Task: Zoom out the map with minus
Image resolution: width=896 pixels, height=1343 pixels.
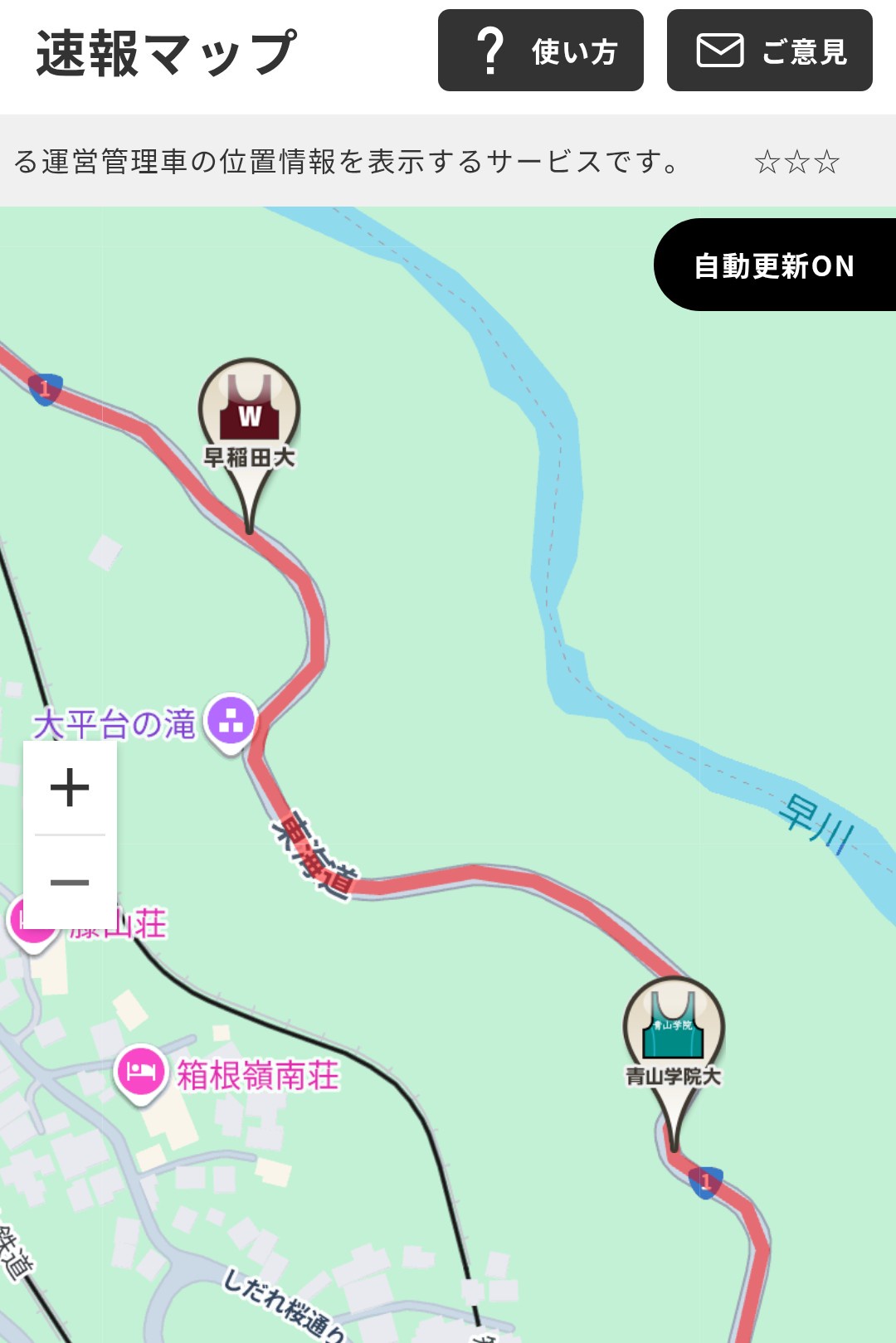Action: [70, 882]
